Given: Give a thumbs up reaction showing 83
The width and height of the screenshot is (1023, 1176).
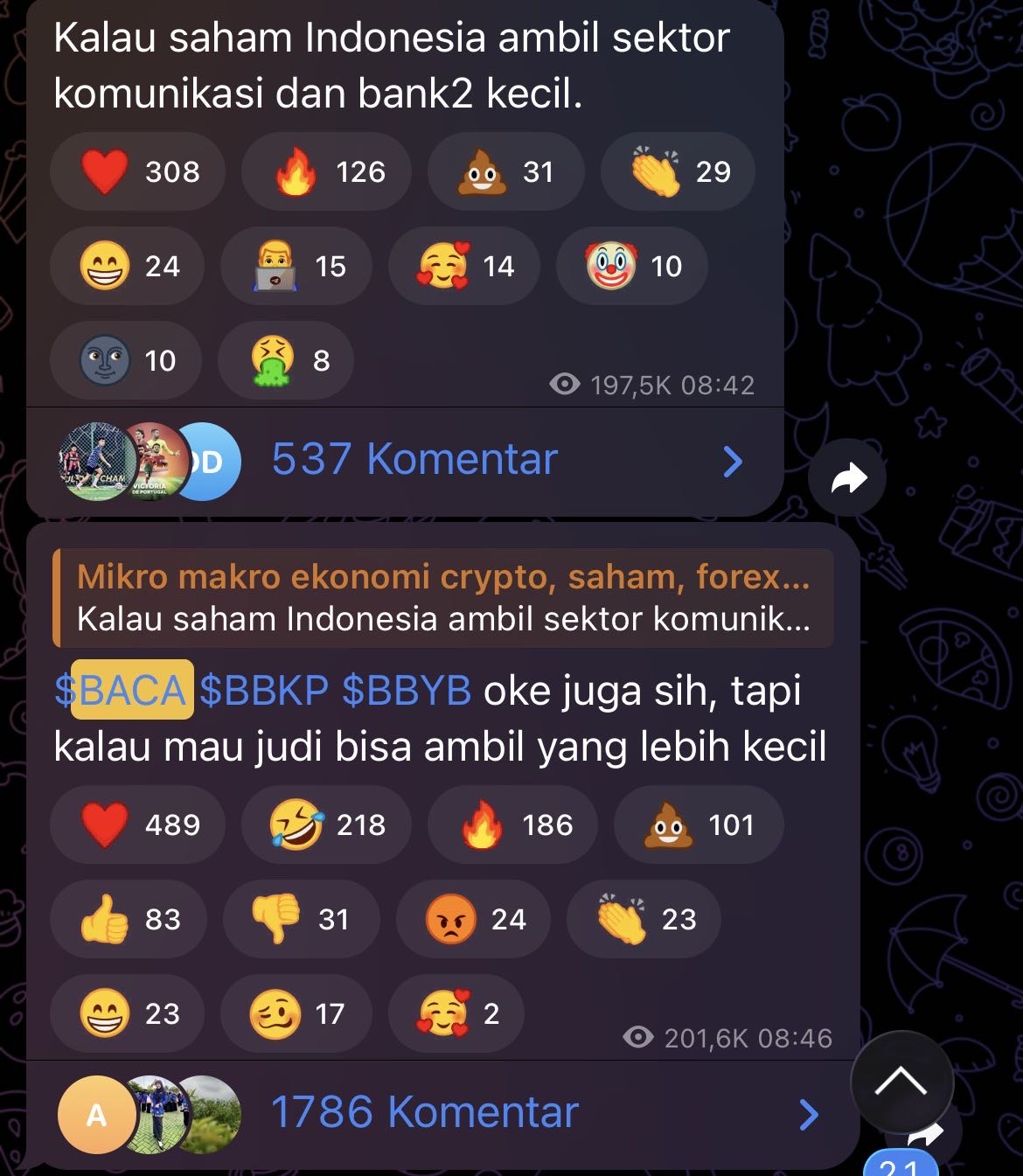Looking at the screenshot, I should point(129,919).
